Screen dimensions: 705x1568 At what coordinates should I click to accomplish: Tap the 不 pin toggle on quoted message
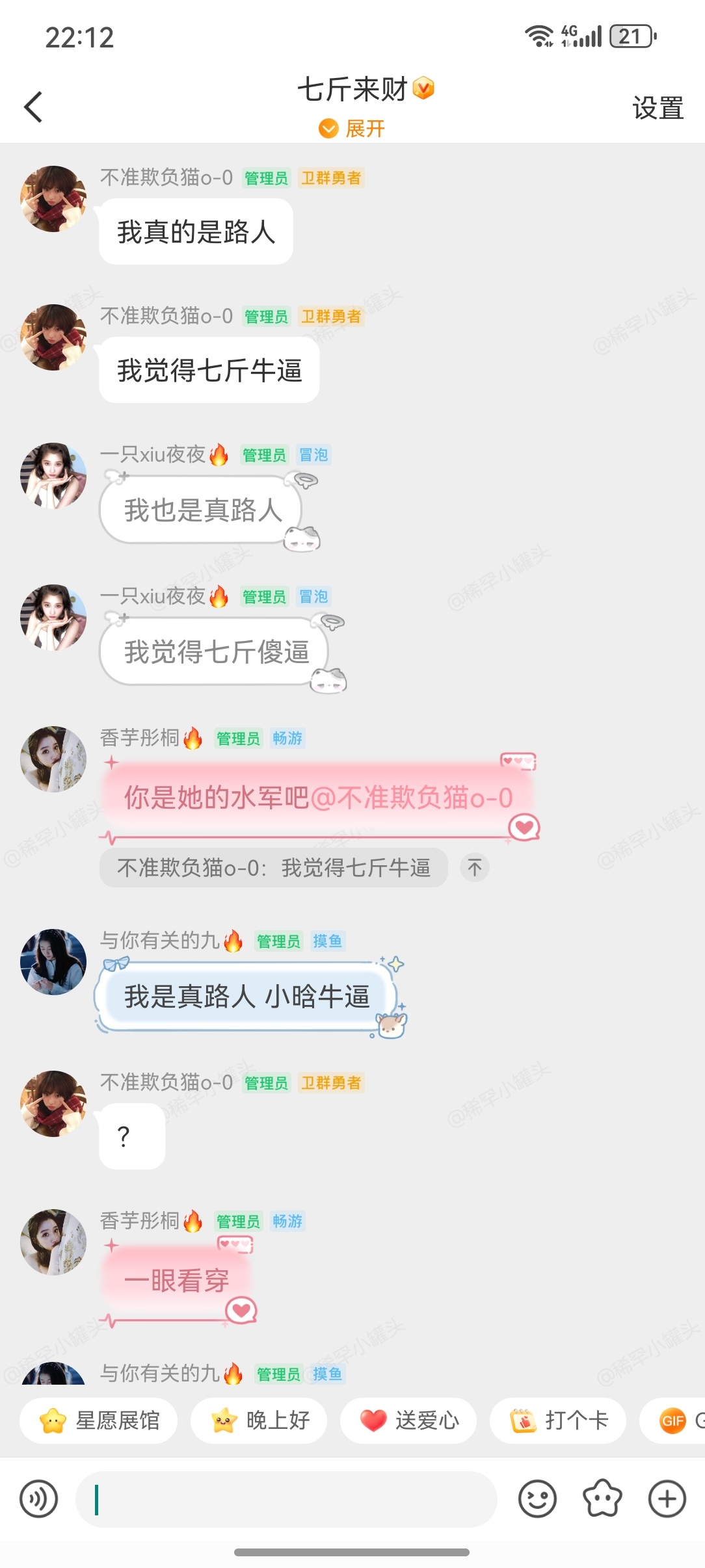(x=475, y=868)
